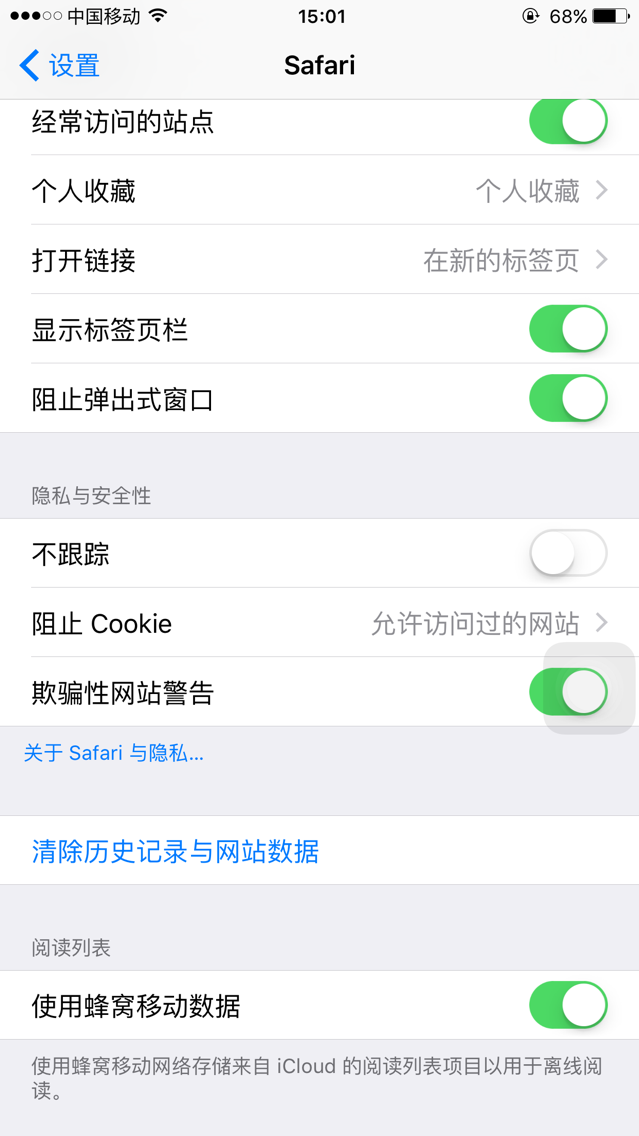
Task: Turn off 阻止弹出式窗口
Action: pyautogui.click(x=568, y=398)
